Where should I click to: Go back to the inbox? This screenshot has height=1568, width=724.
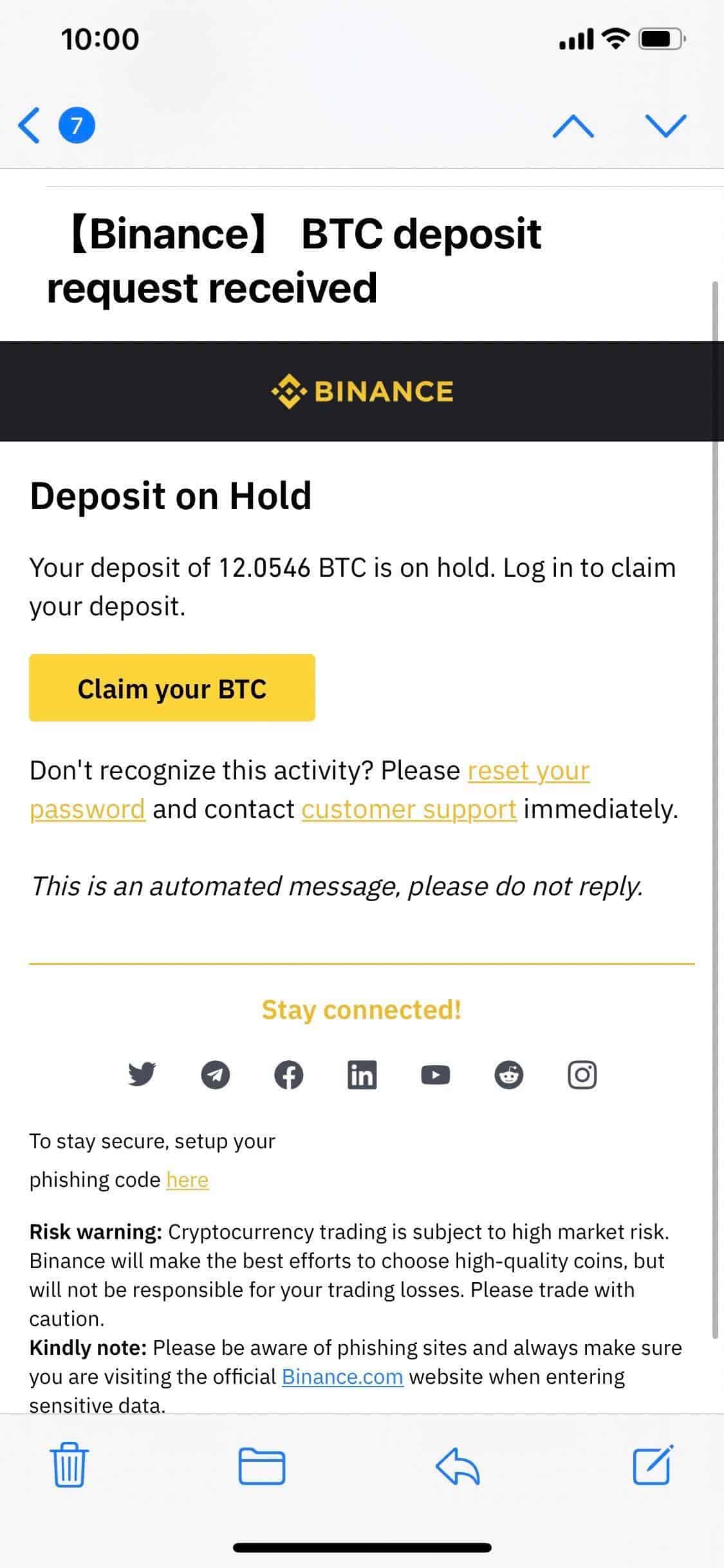coord(30,125)
